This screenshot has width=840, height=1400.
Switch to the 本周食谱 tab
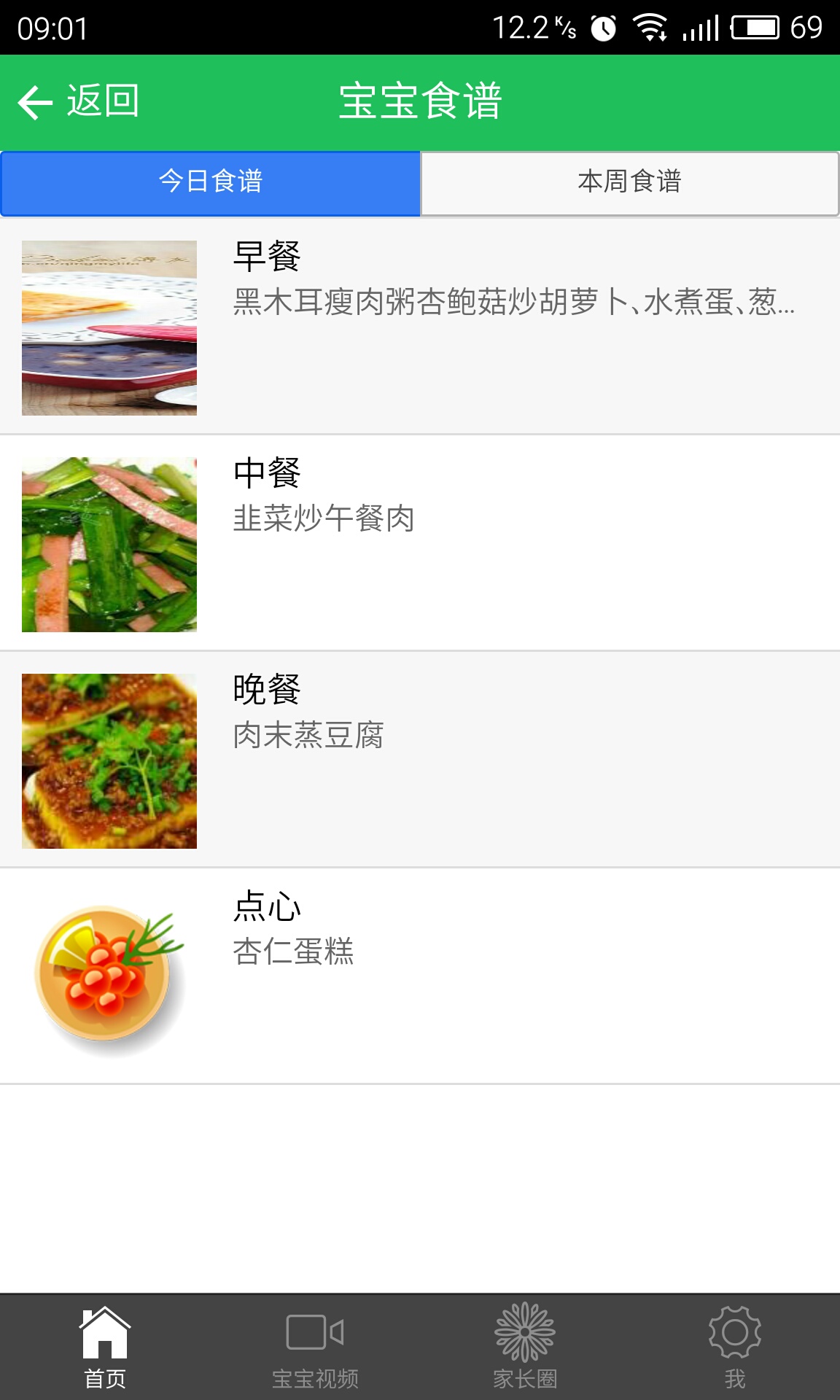(x=629, y=182)
